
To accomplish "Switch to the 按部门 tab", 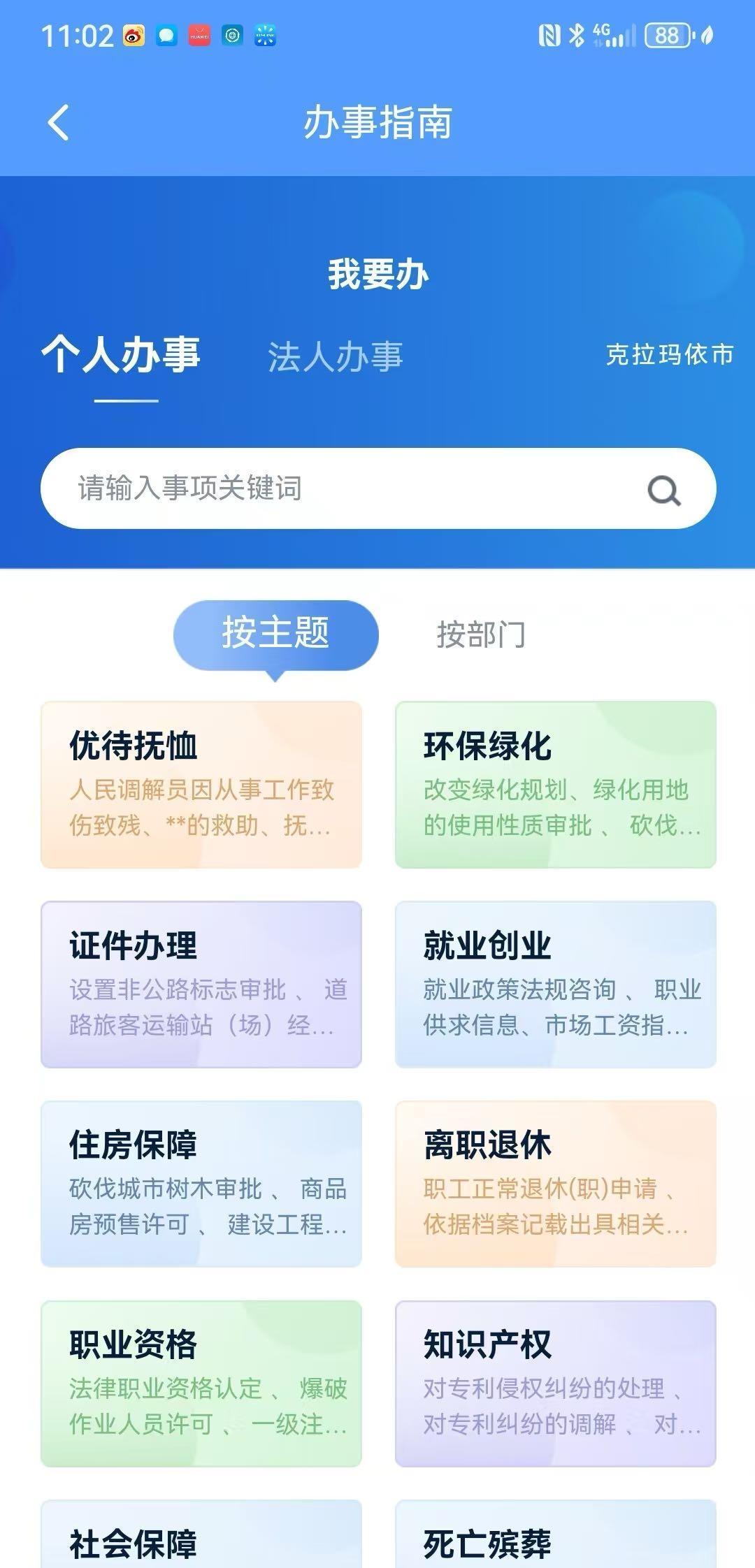I will (481, 634).
